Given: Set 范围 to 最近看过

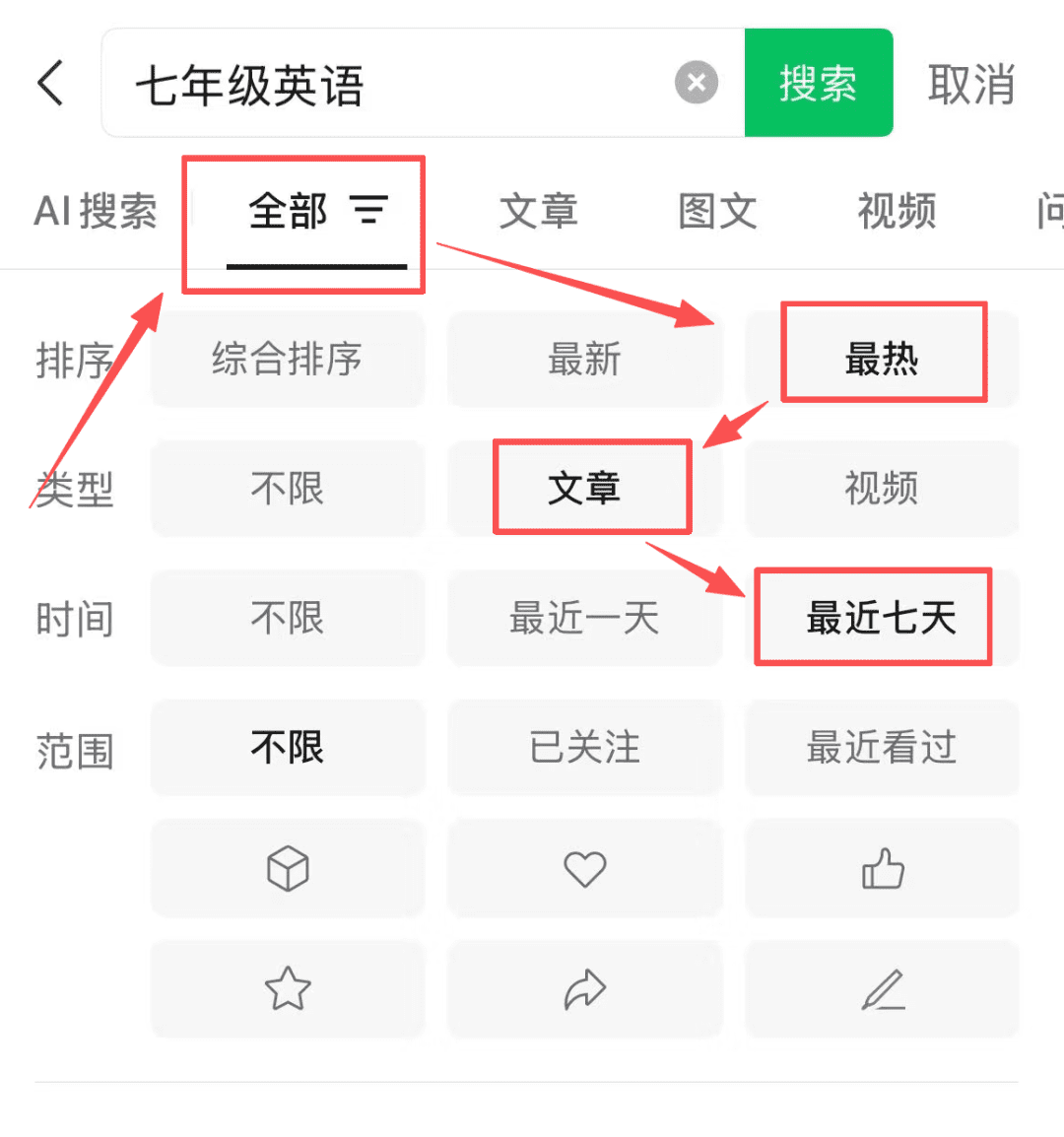Looking at the screenshot, I should [x=882, y=747].
